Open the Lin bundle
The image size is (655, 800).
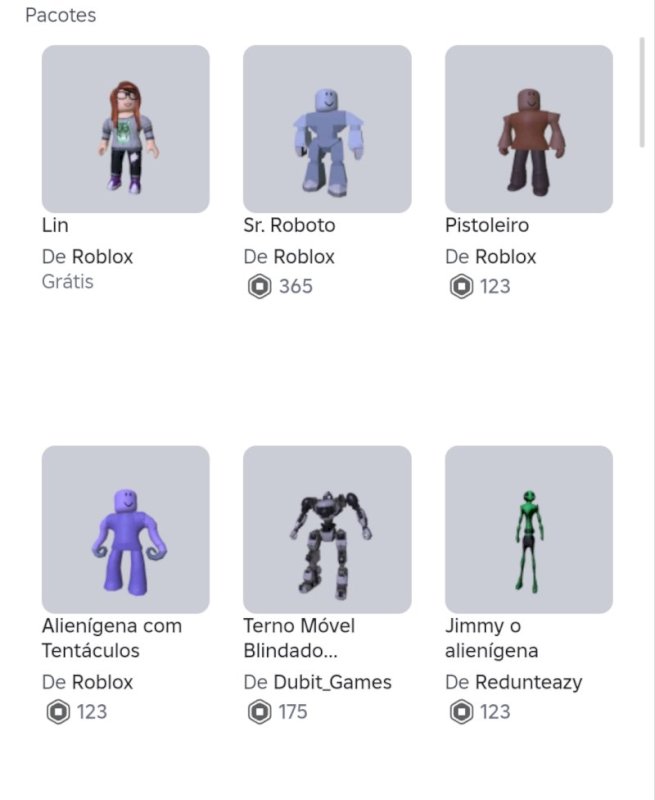pyautogui.click(x=125, y=129)
